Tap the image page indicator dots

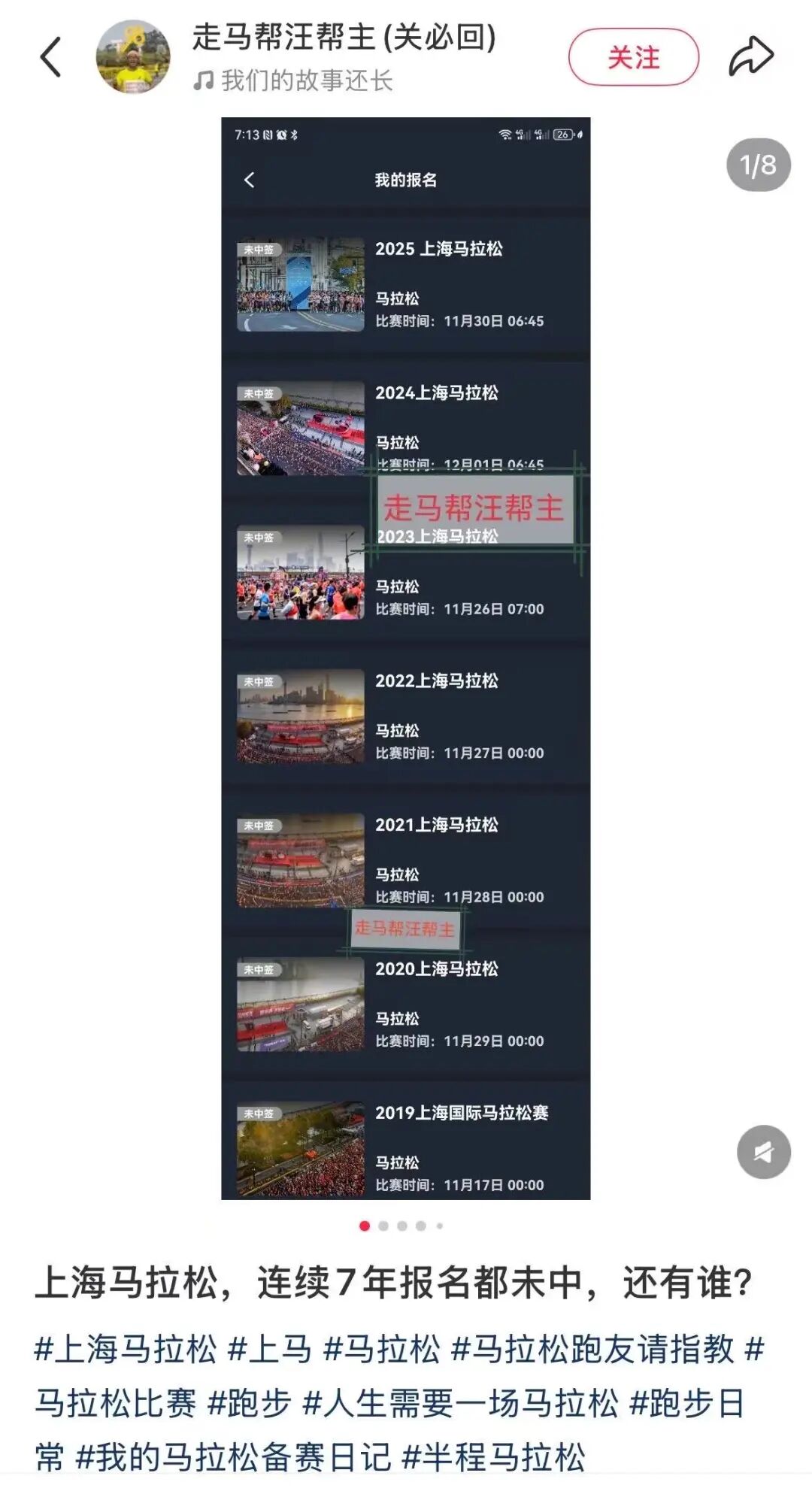(x=401, y=1226)
